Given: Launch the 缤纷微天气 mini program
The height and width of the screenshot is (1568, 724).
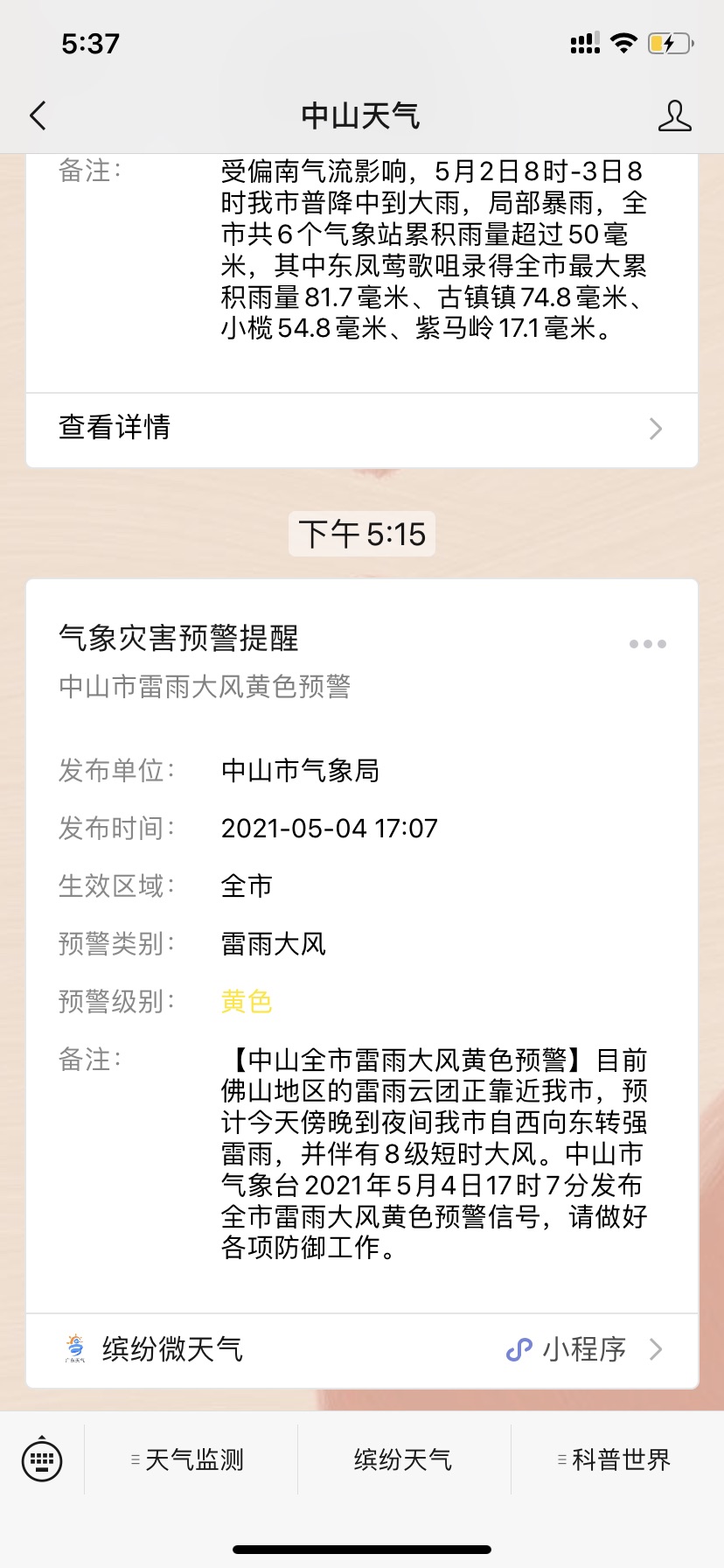Looking at the screenshot, I should click(x=362, y=1349).
